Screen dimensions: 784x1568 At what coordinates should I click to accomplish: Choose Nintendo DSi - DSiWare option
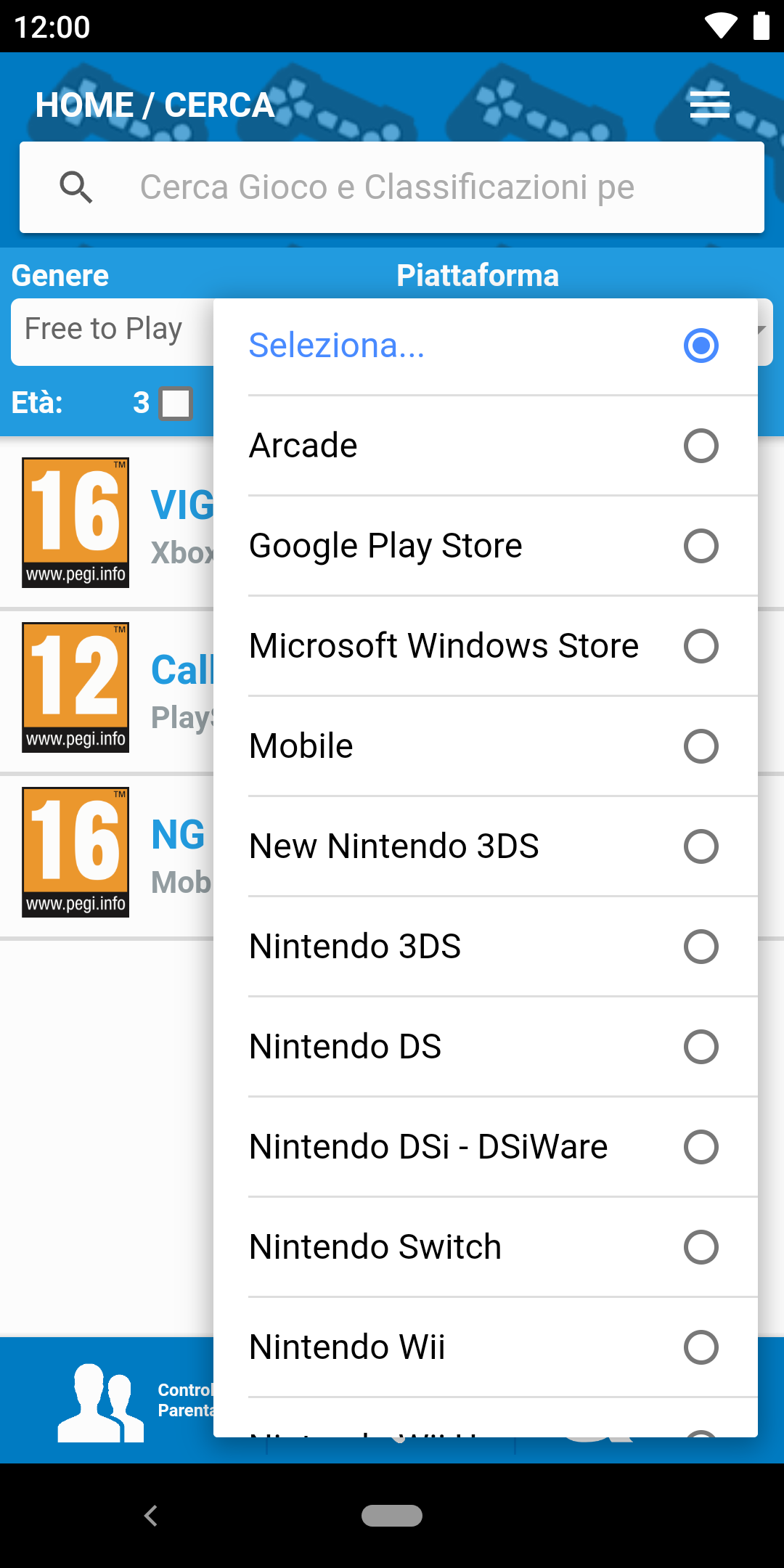[x=486, y=1147]
